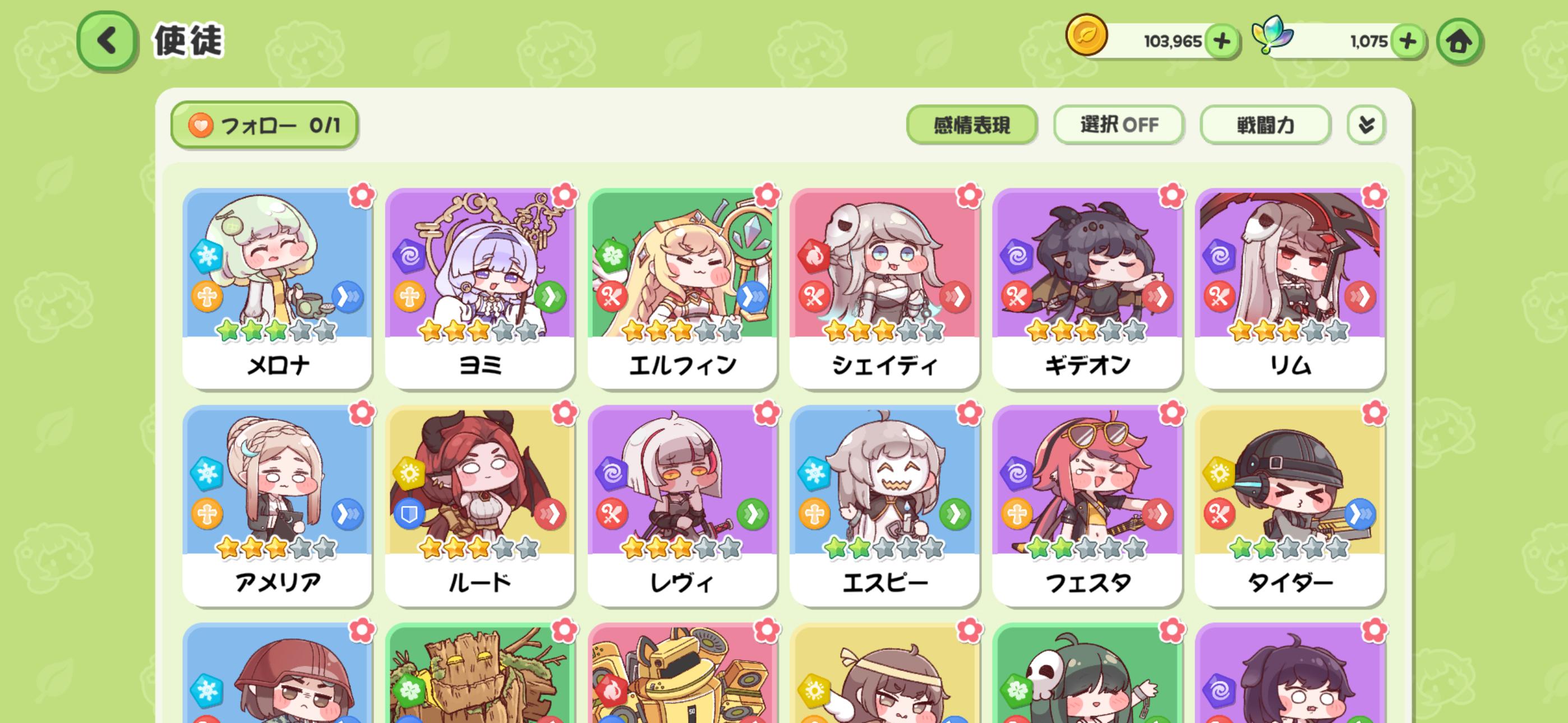Flip sort order with the double-chevron
This screenshot has height=723, width=1568.
[1366, 125]
